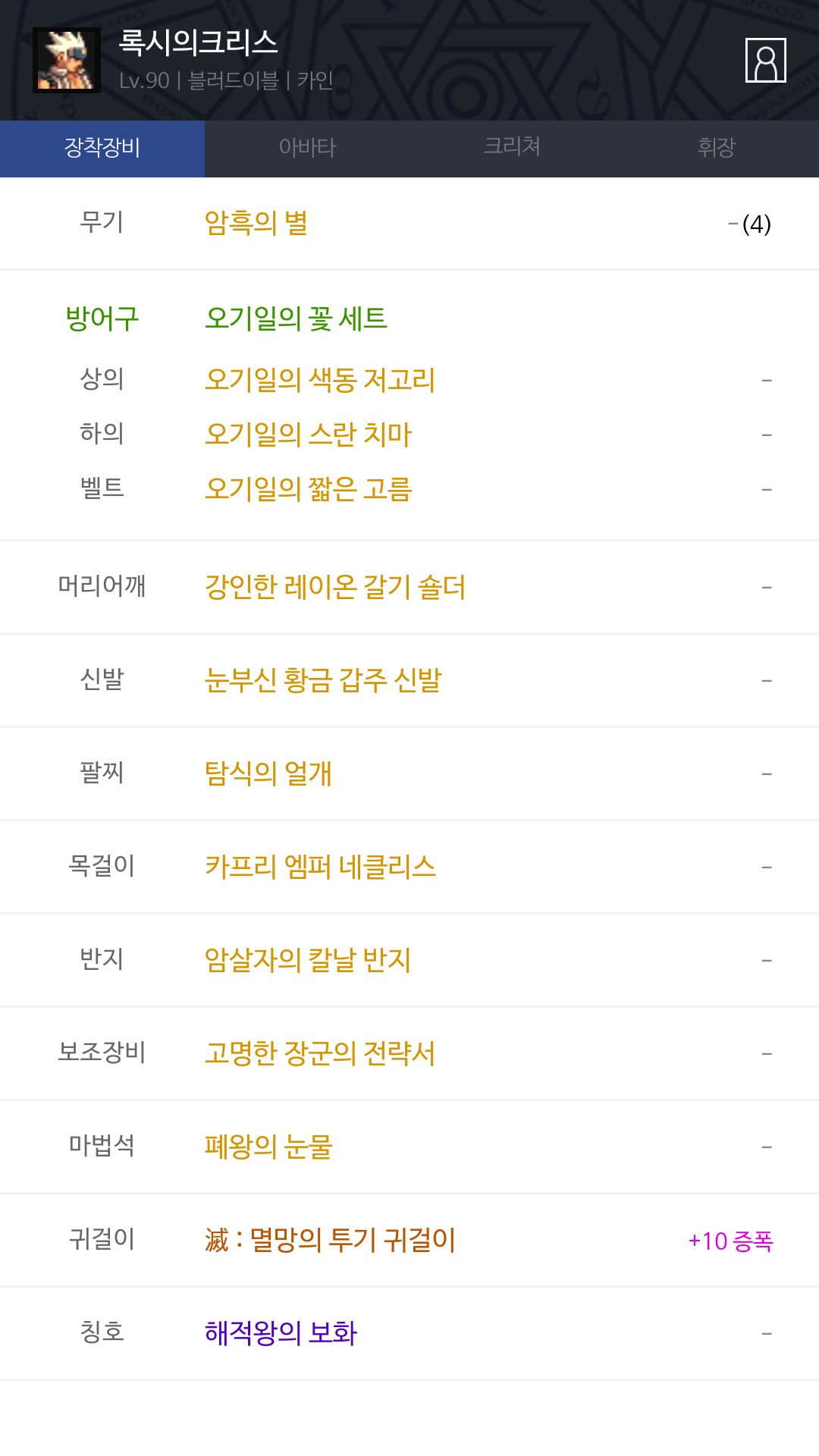Image resolution: width=819 pixels, height=1456 pixels.
Task: Open 오기일의 색동 저고리 item
Action: [320, 379]
